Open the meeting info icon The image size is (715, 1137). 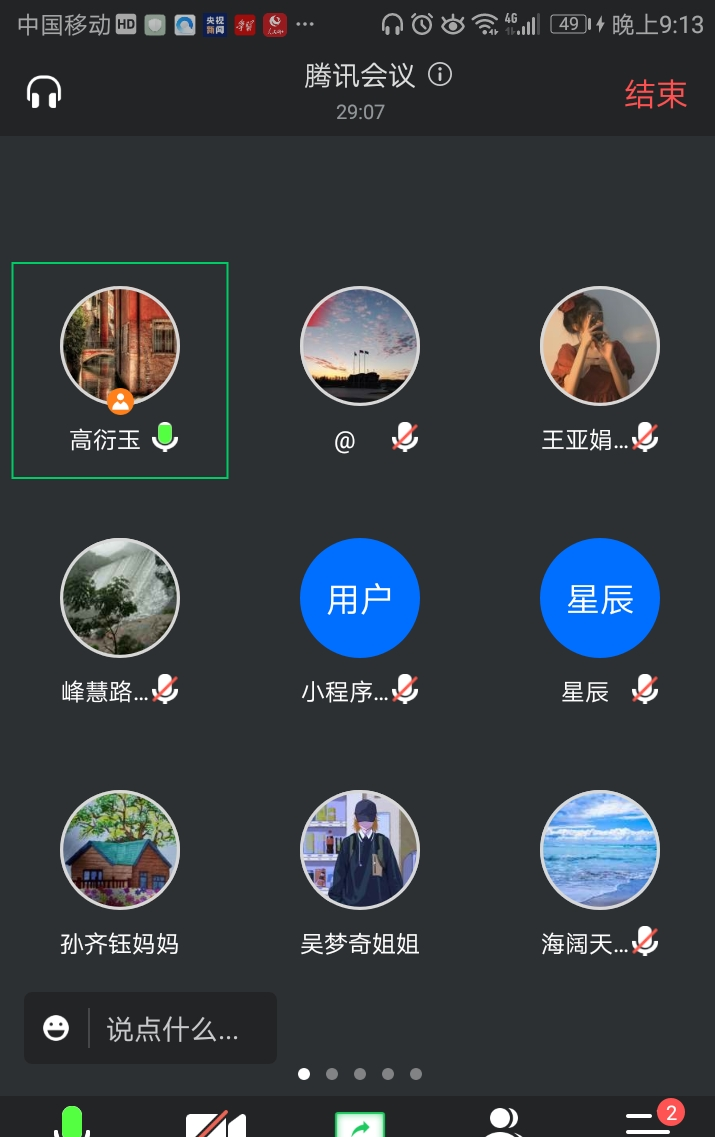(440, 75)
